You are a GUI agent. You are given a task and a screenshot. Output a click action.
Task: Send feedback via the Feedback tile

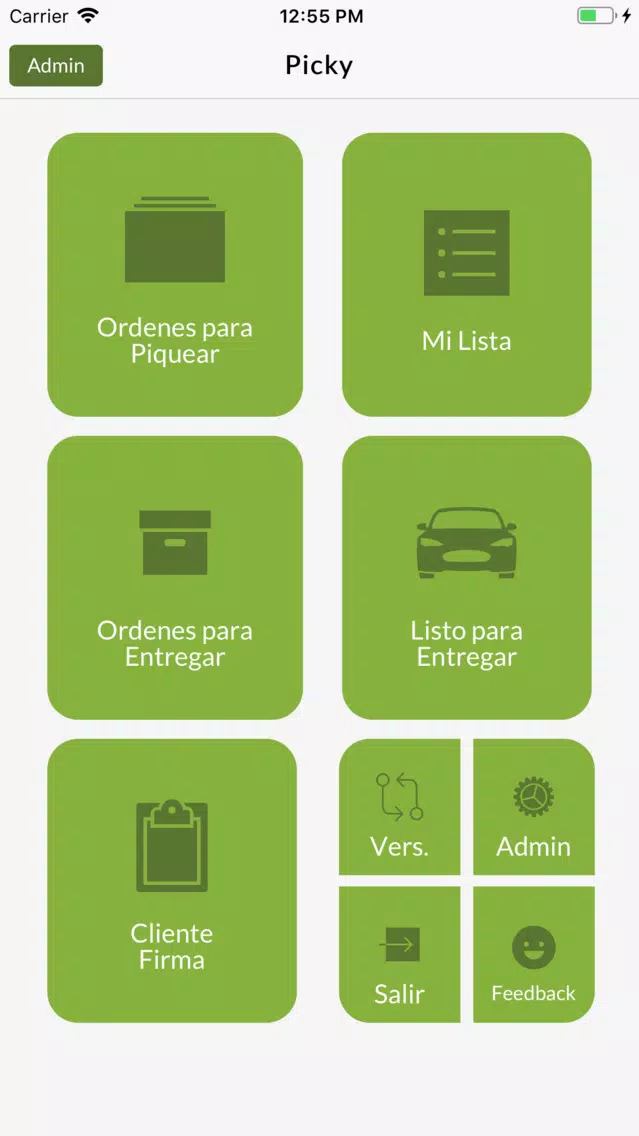[x=534, y=954]
